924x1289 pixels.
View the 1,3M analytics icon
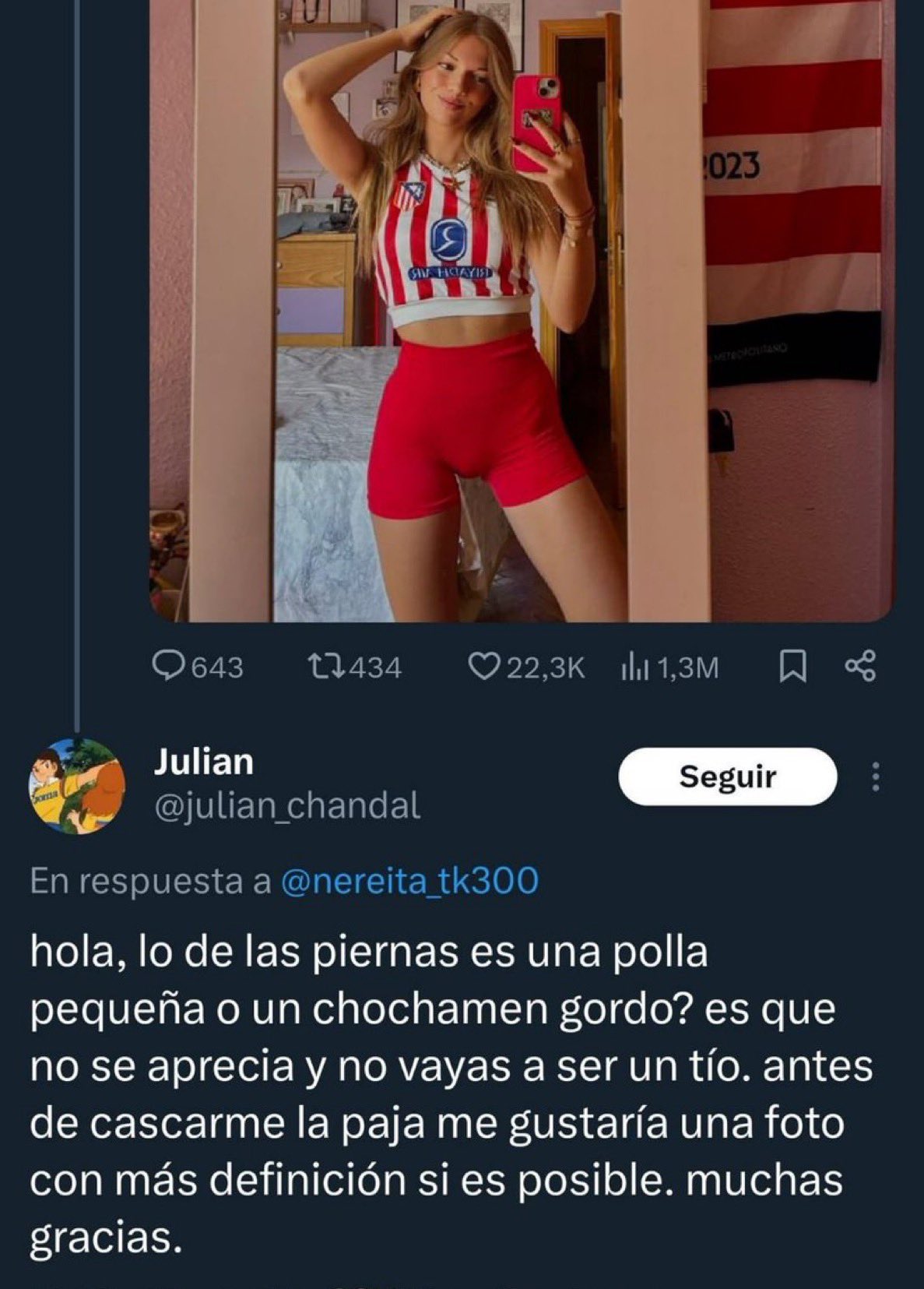coord(635,667)
